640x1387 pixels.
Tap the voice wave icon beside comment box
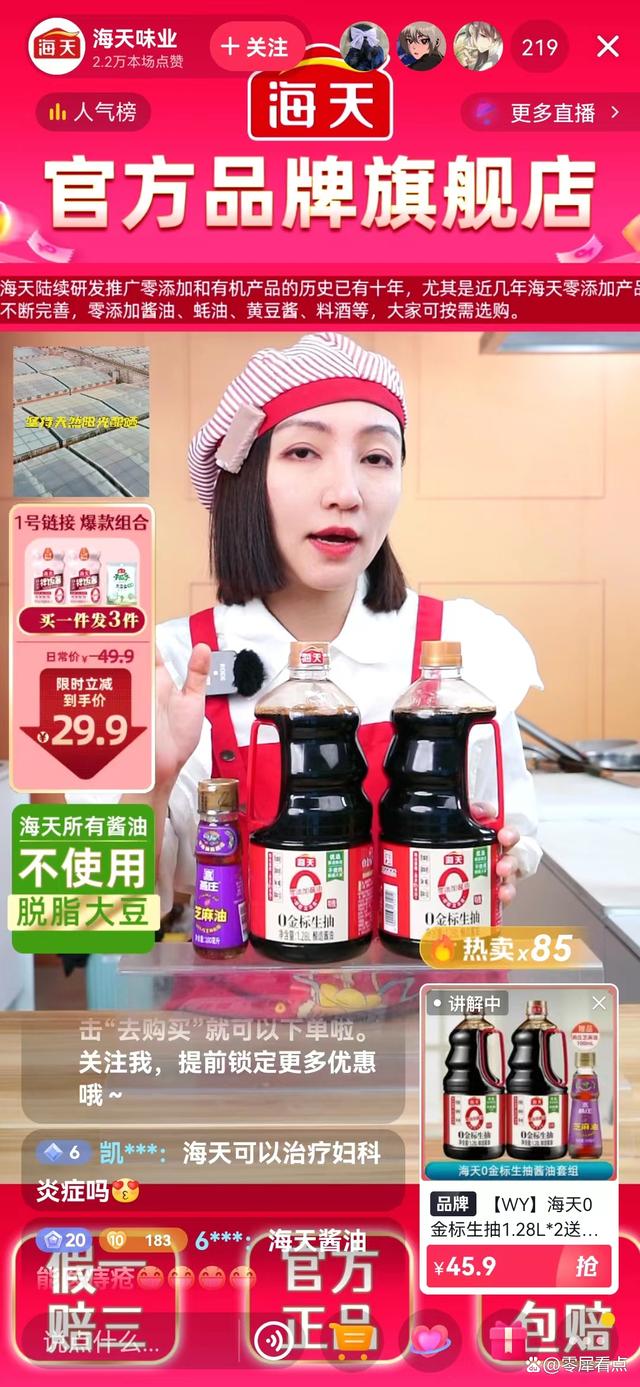(x=273, y=1342)
